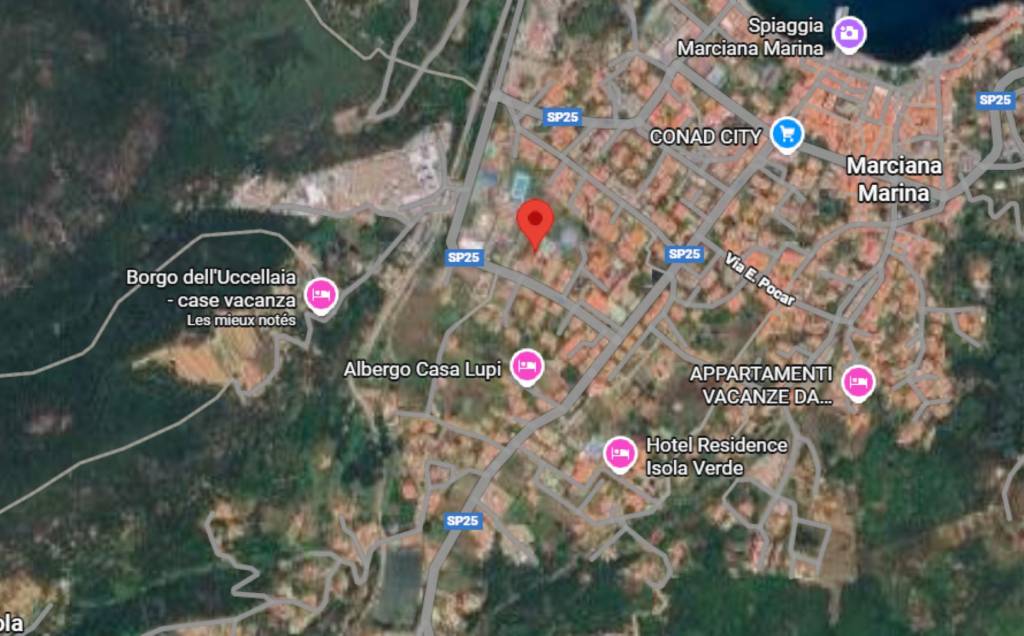Open Albergo Casa Lupi hotel marker
1024x636 pixels.
click(x=527, y=367)
